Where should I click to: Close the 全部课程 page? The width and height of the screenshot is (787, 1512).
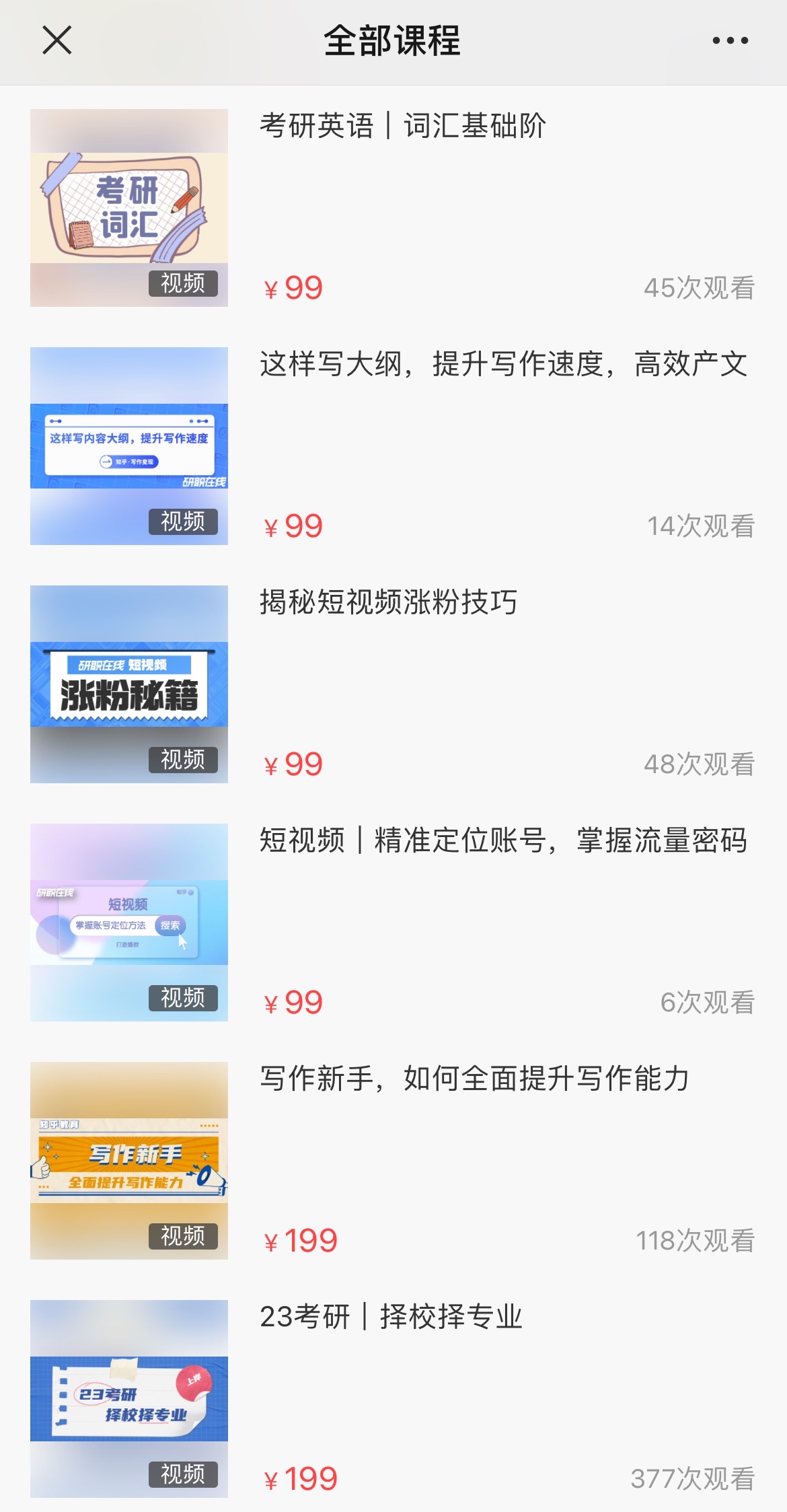57,40
